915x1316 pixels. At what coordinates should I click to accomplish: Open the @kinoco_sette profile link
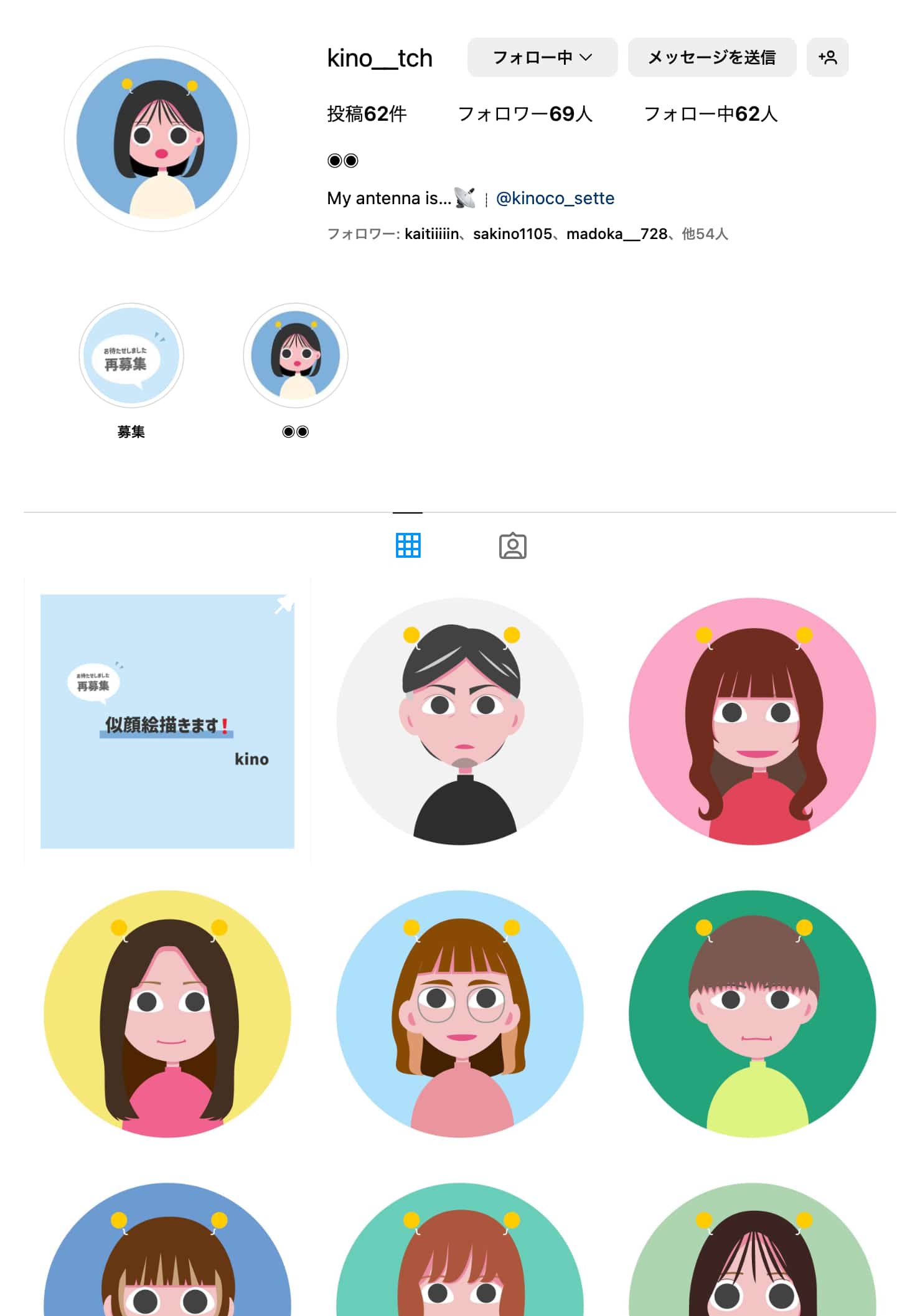pyautogui.click(x=555, y=198)
